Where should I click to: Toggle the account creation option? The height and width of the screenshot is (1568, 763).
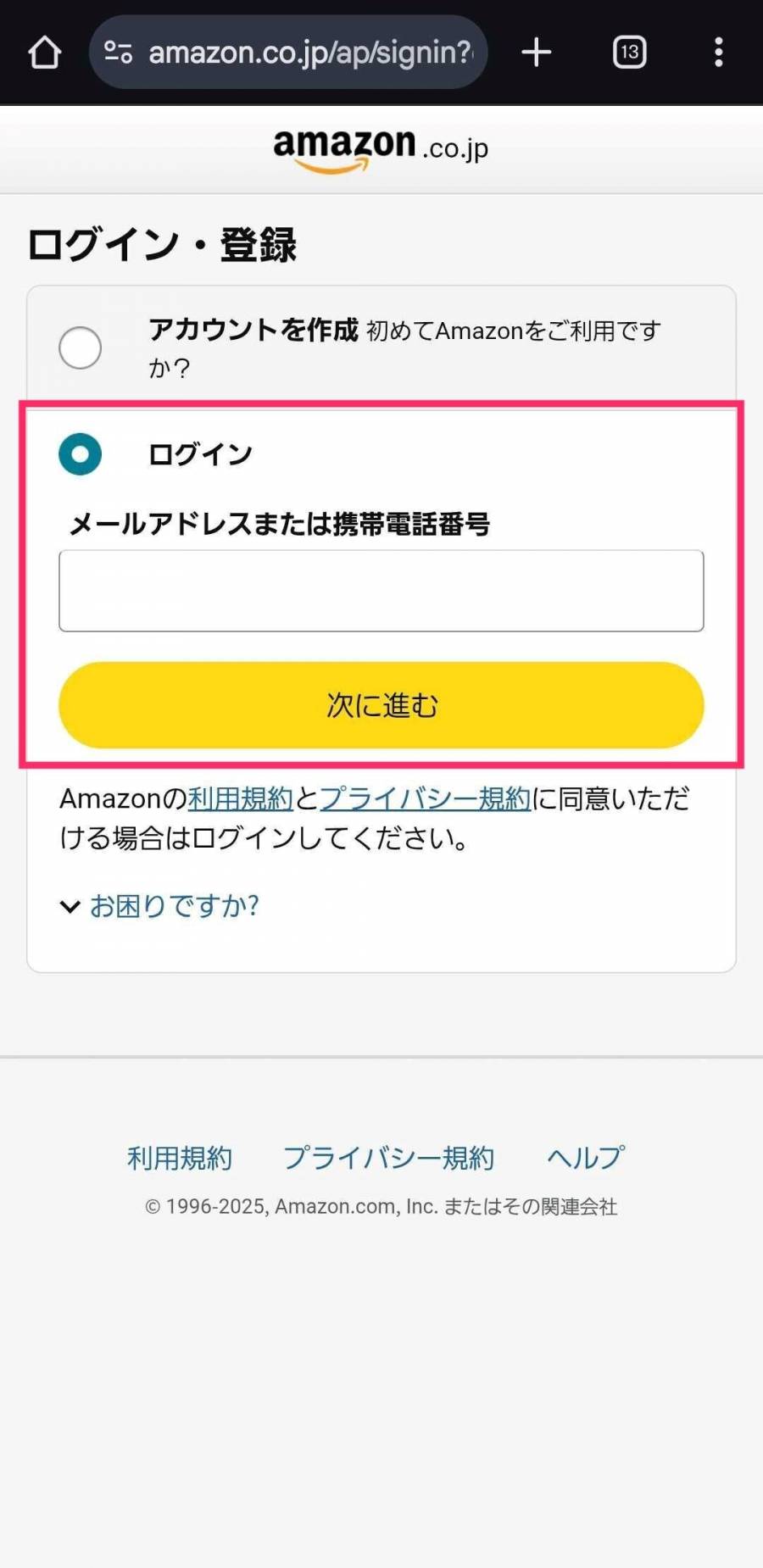pyautogui.click(x=81, y=348)
